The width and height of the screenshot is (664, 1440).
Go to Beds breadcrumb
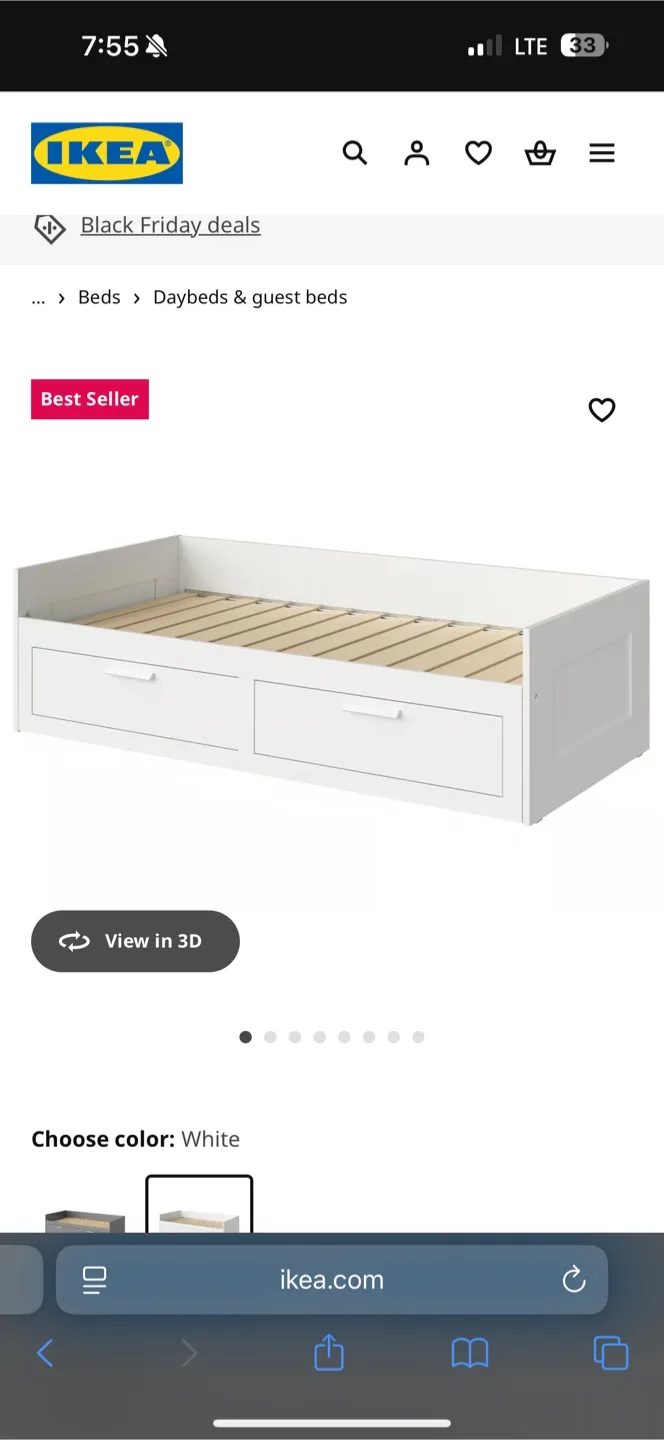tap(99, 297)
